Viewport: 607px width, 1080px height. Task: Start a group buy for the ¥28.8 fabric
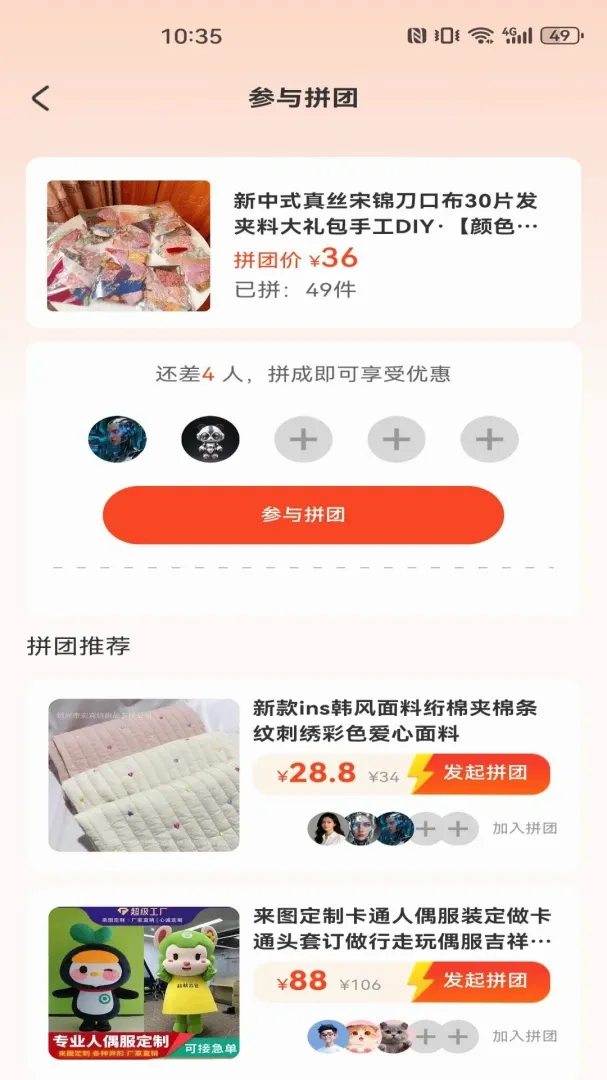click(x=479, y=773)
